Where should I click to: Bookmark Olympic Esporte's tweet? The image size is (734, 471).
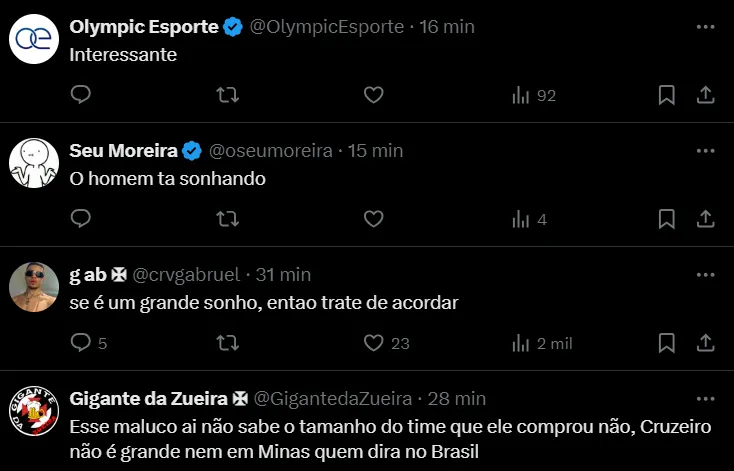coord(667,95)
